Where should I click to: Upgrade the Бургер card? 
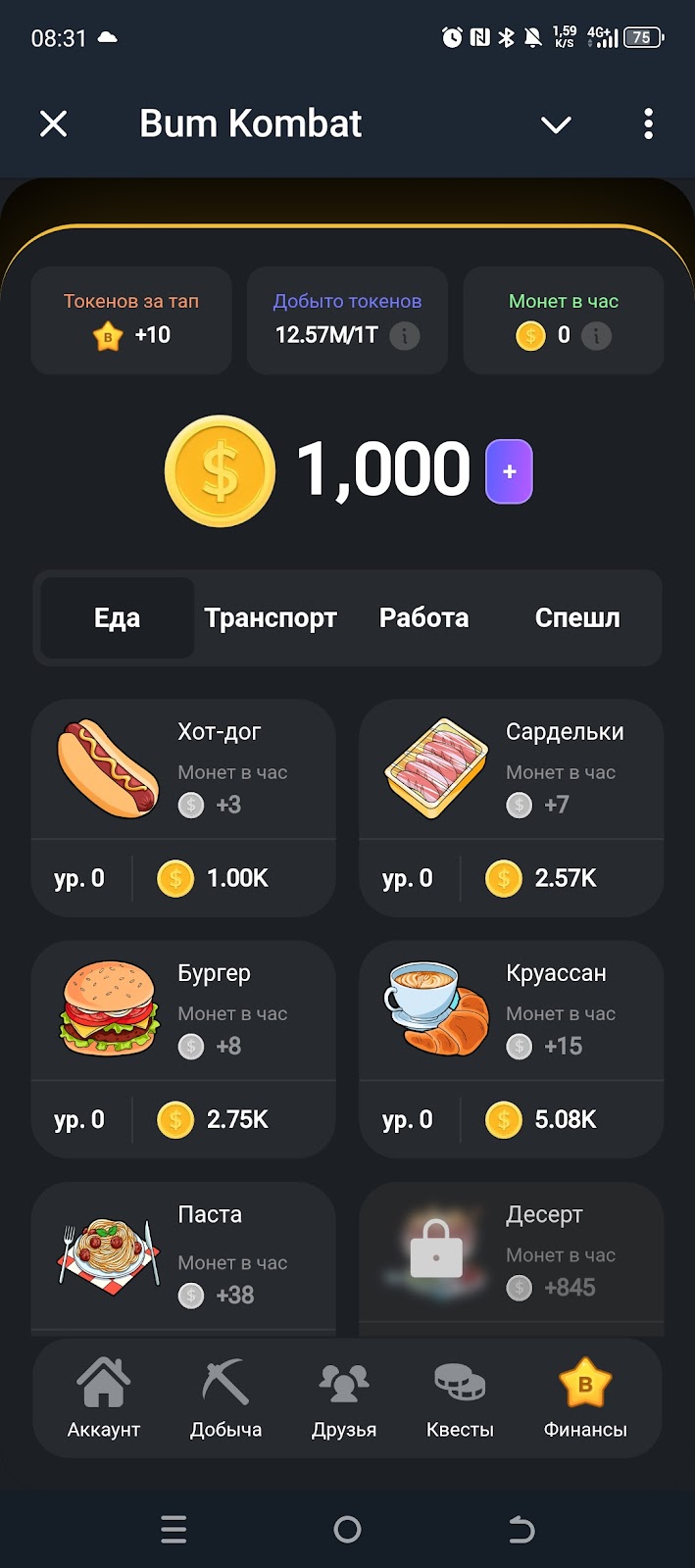(183, 1049)
